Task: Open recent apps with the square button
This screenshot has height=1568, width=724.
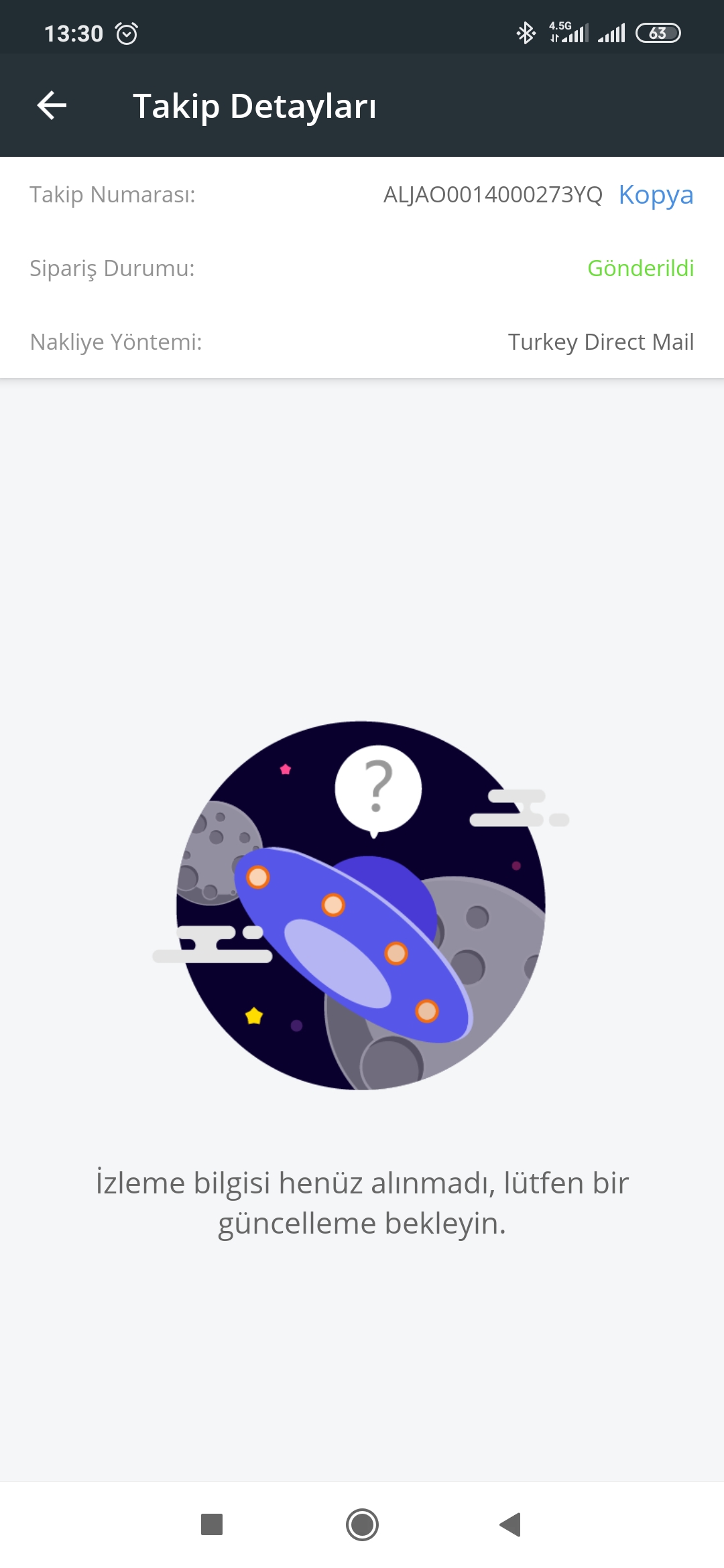Action: 212,1524
